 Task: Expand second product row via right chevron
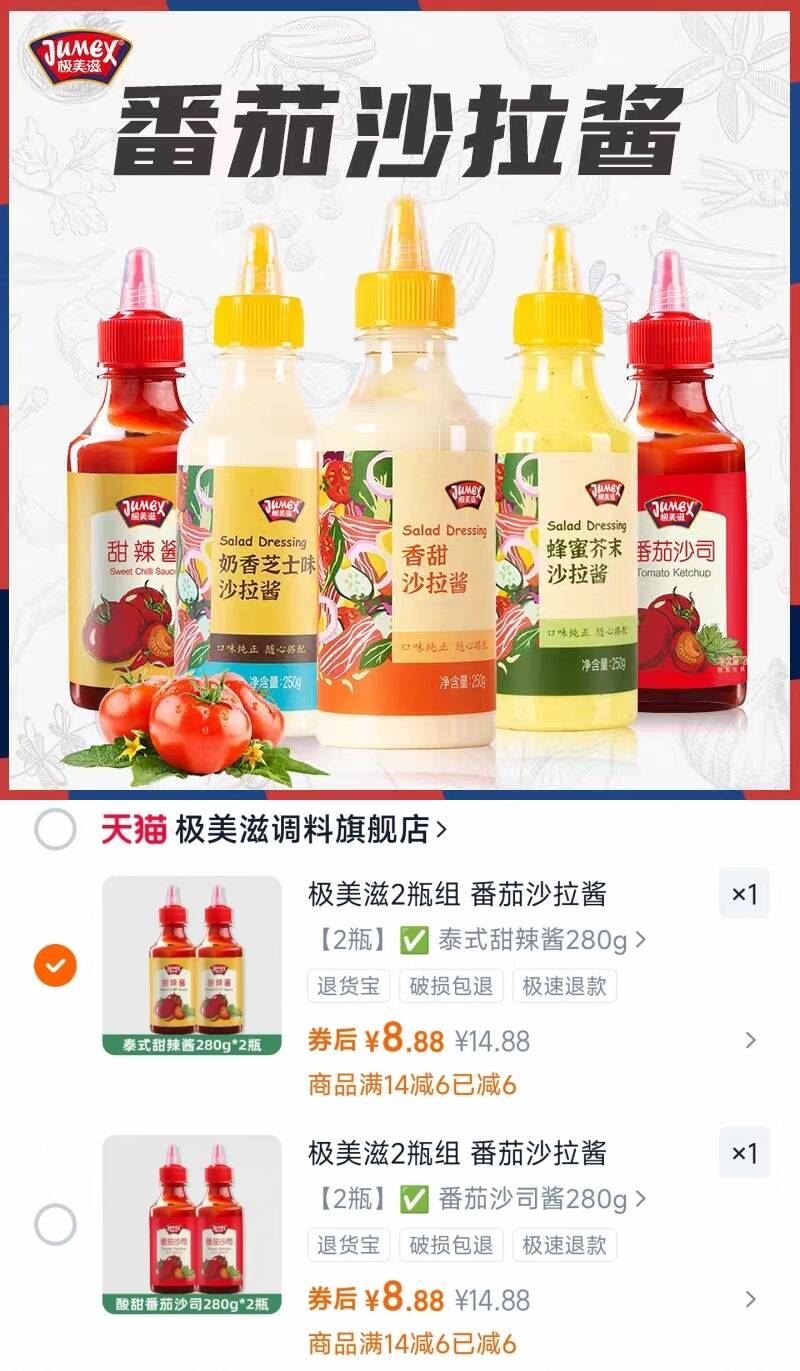pos(752,1296)
